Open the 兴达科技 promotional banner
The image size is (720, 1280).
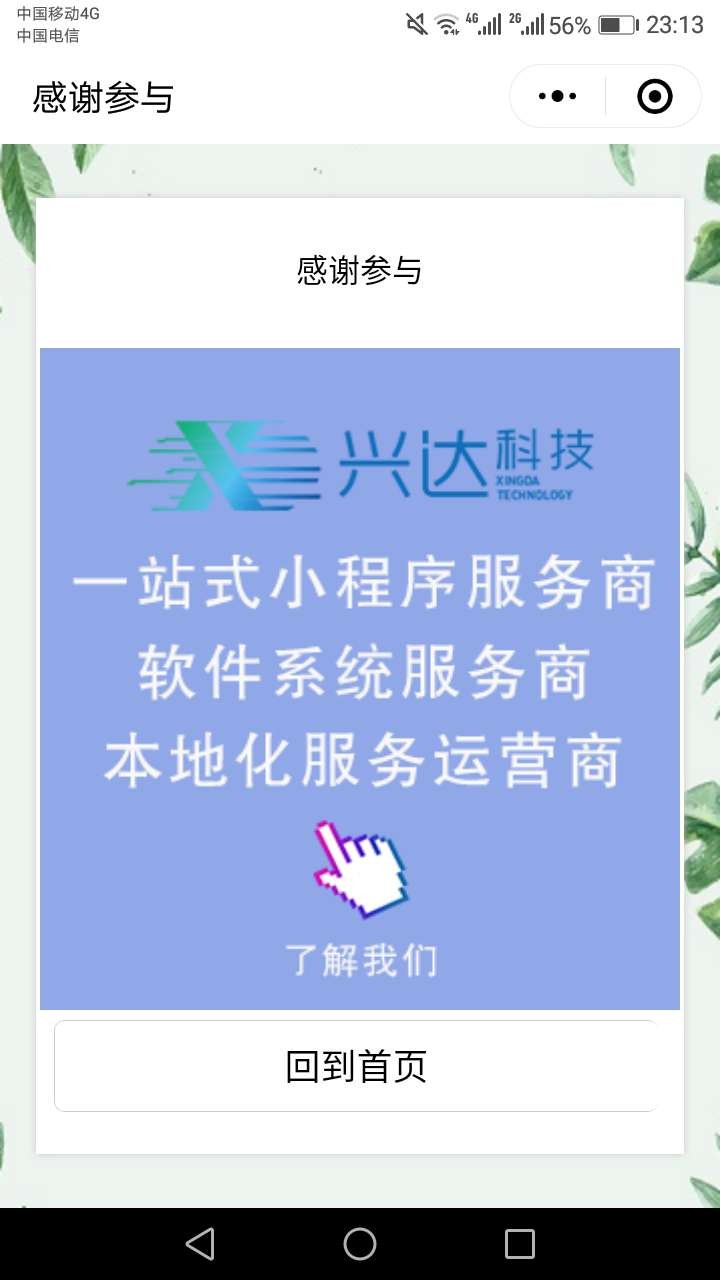point(360,678)
